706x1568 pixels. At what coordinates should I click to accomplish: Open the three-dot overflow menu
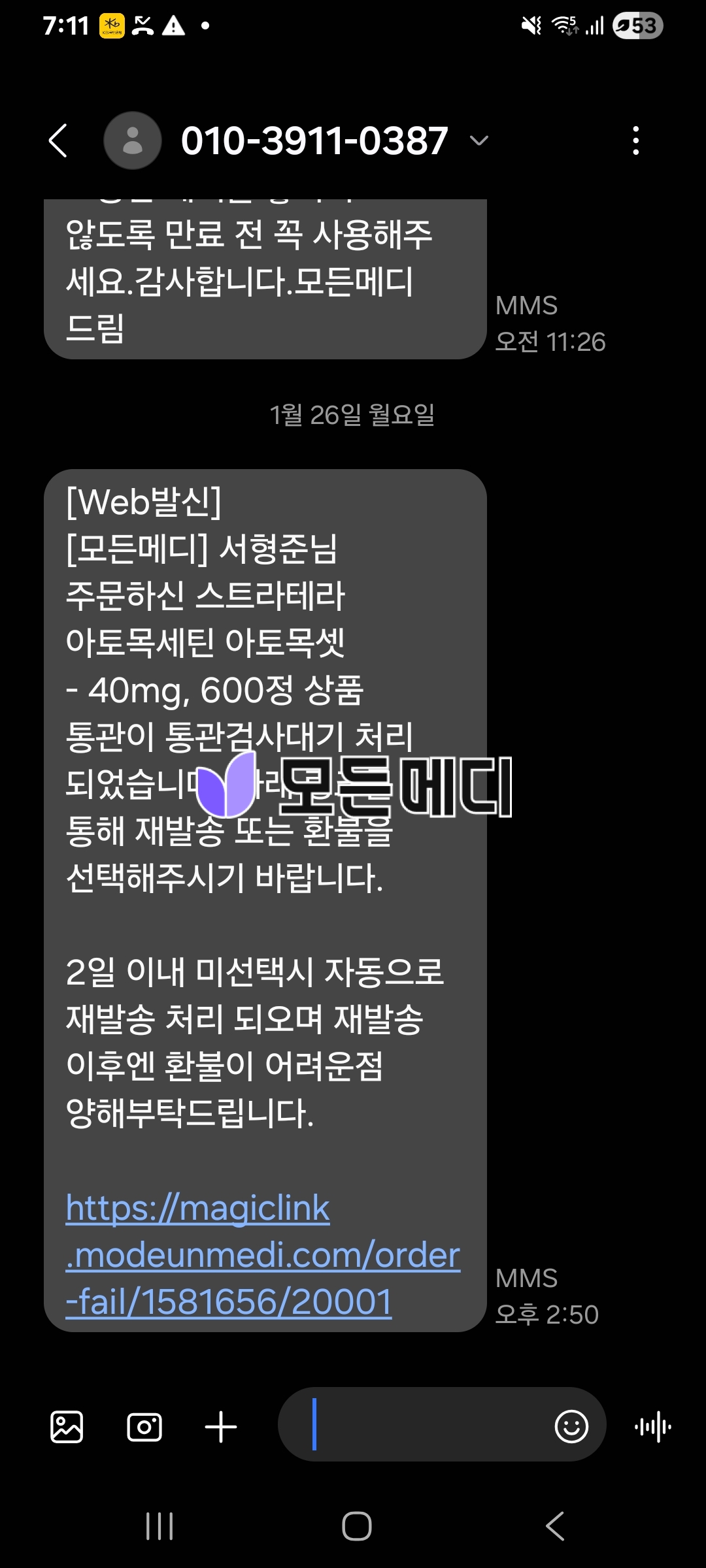coord(635,140)
